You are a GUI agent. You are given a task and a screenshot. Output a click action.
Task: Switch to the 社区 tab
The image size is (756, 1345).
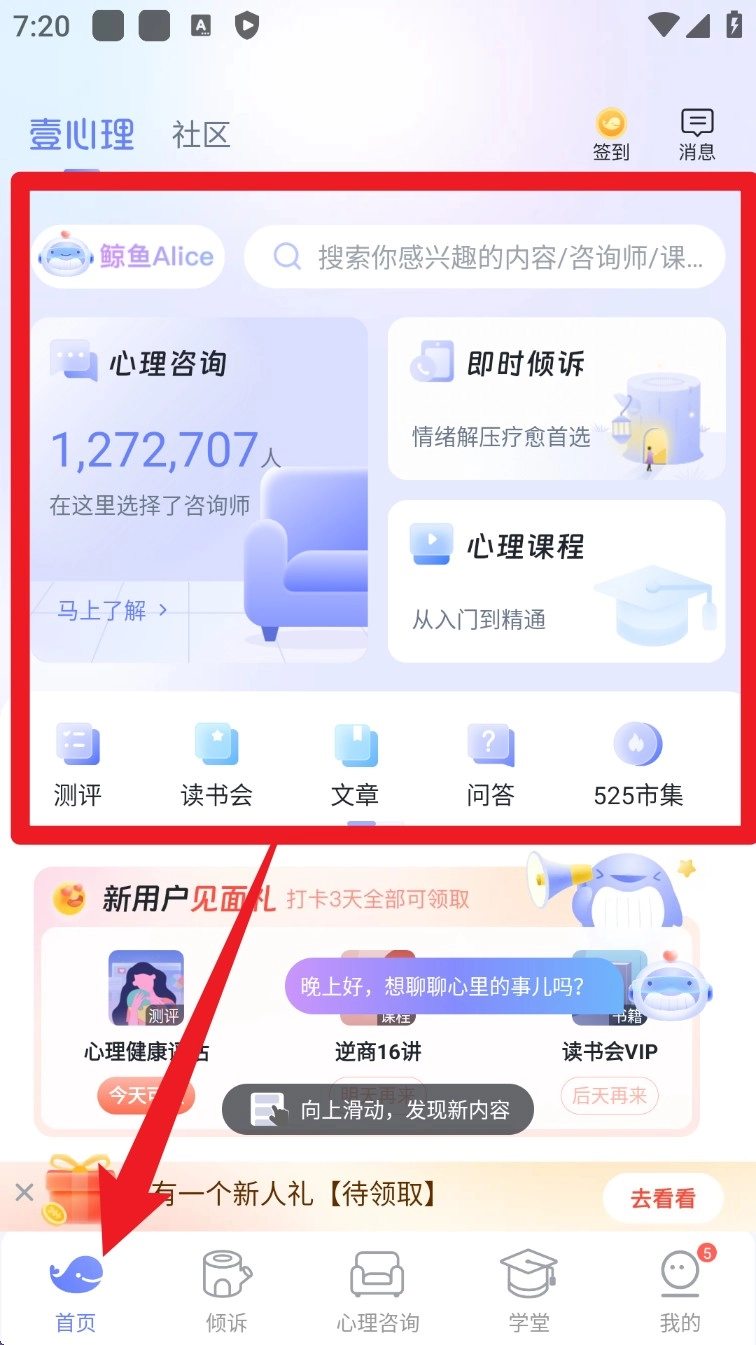click(201, 135)
